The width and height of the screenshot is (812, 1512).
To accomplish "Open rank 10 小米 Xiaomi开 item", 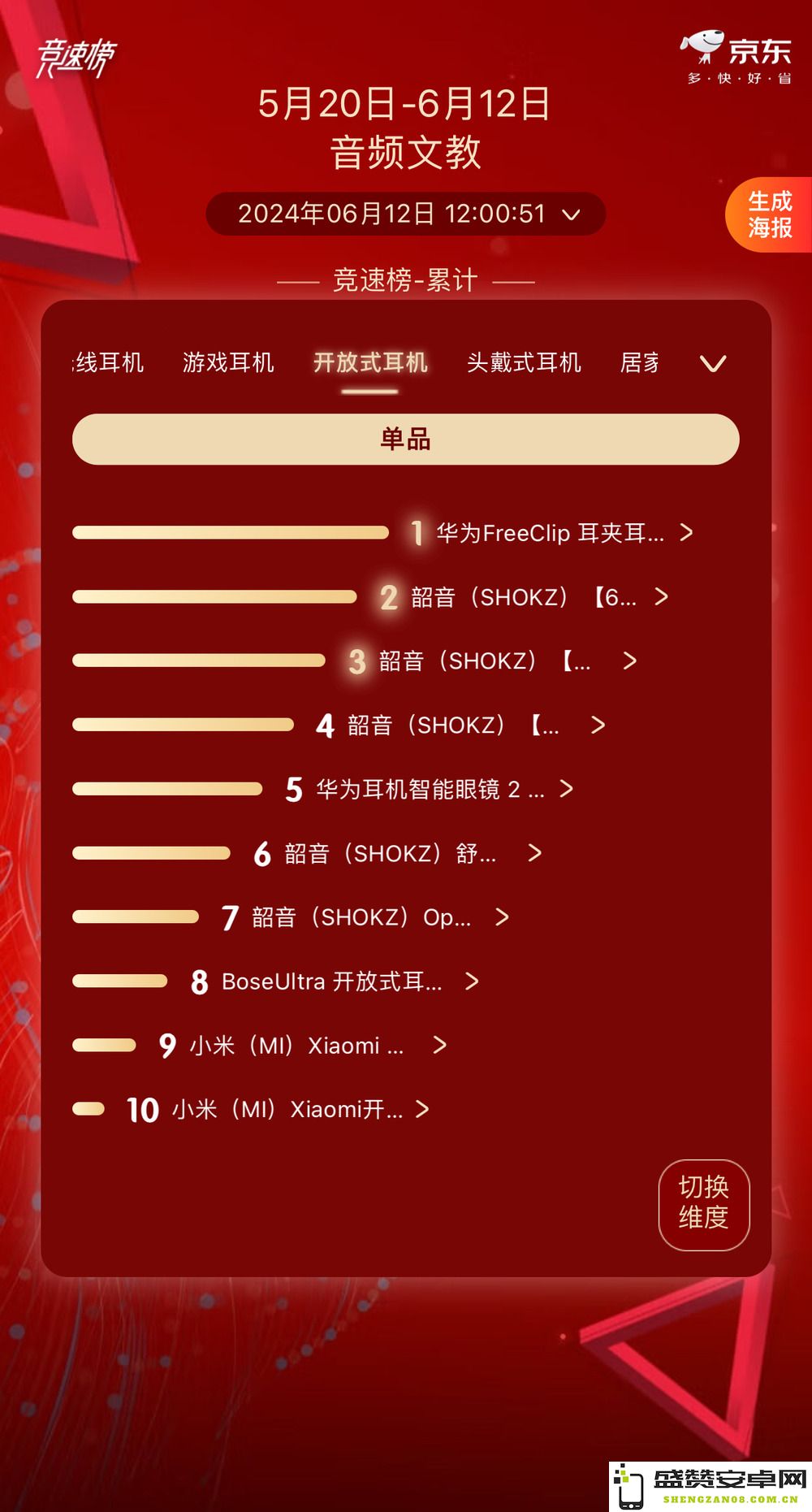I will click(278, 1110).
